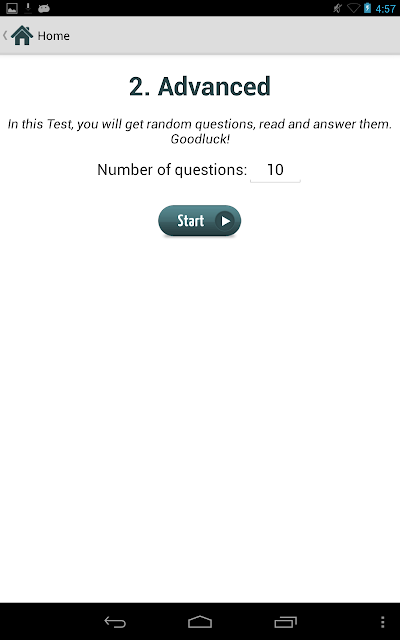The image size is (400, 640).
Task: Open the overflow menu in navigation bar
Action: click(382, 622)
